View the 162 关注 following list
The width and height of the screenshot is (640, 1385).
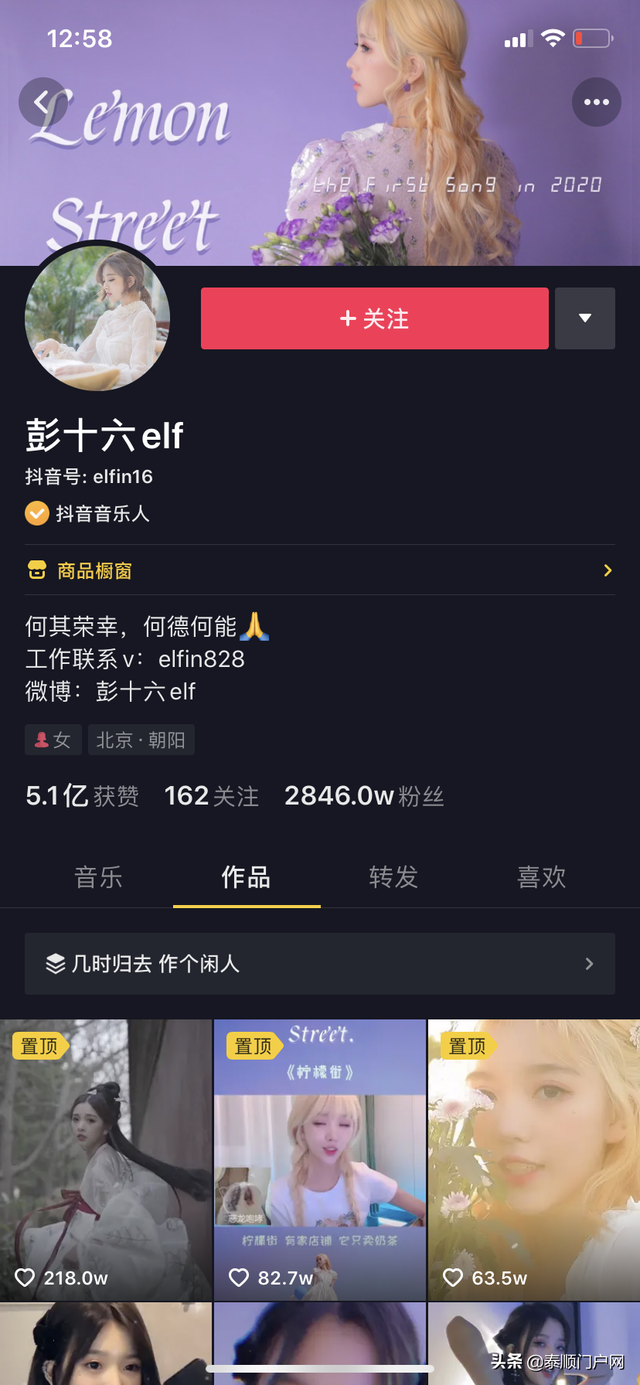[x=211, y=796]
